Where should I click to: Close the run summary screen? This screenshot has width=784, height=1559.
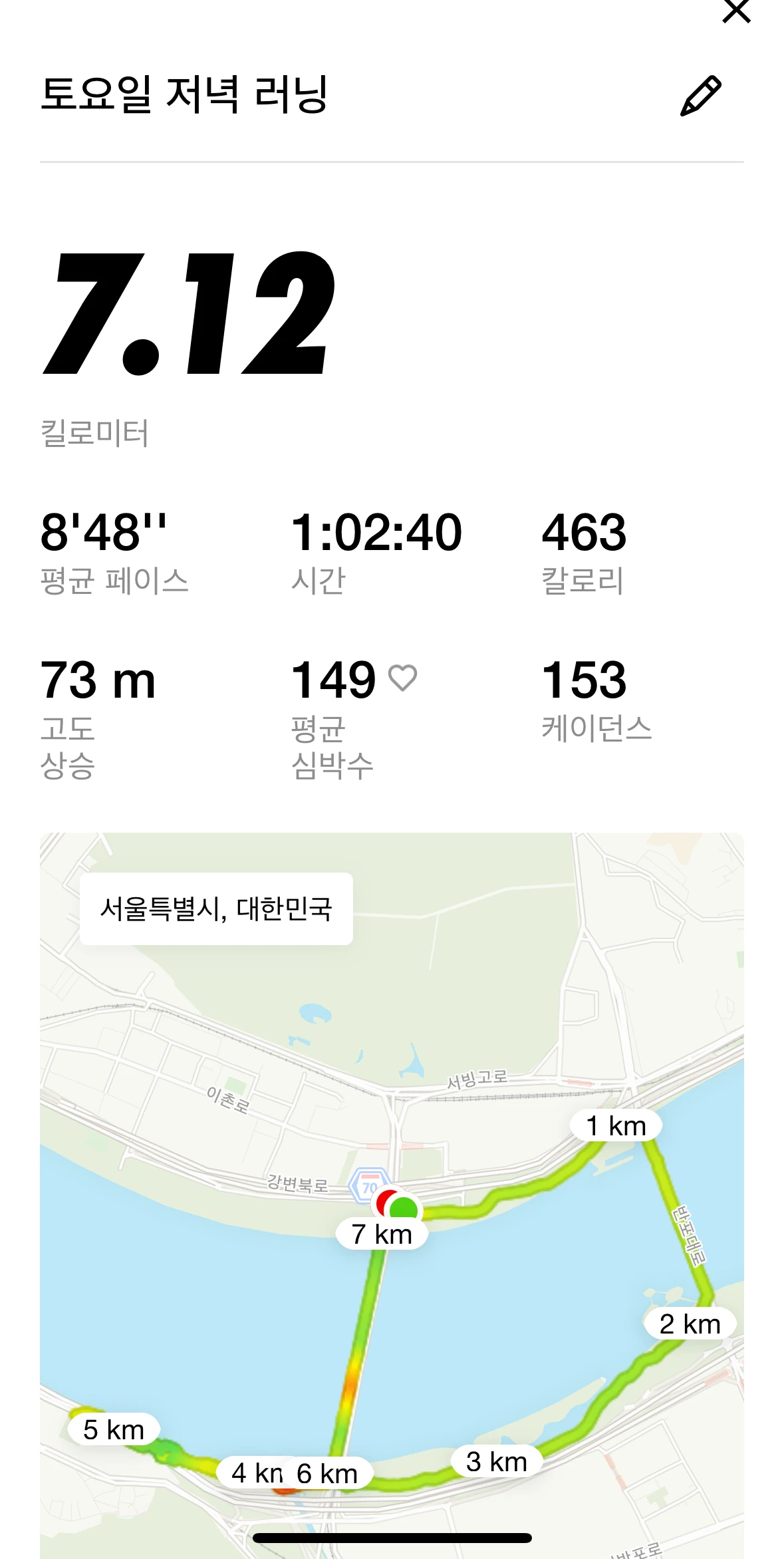(736, 11)
